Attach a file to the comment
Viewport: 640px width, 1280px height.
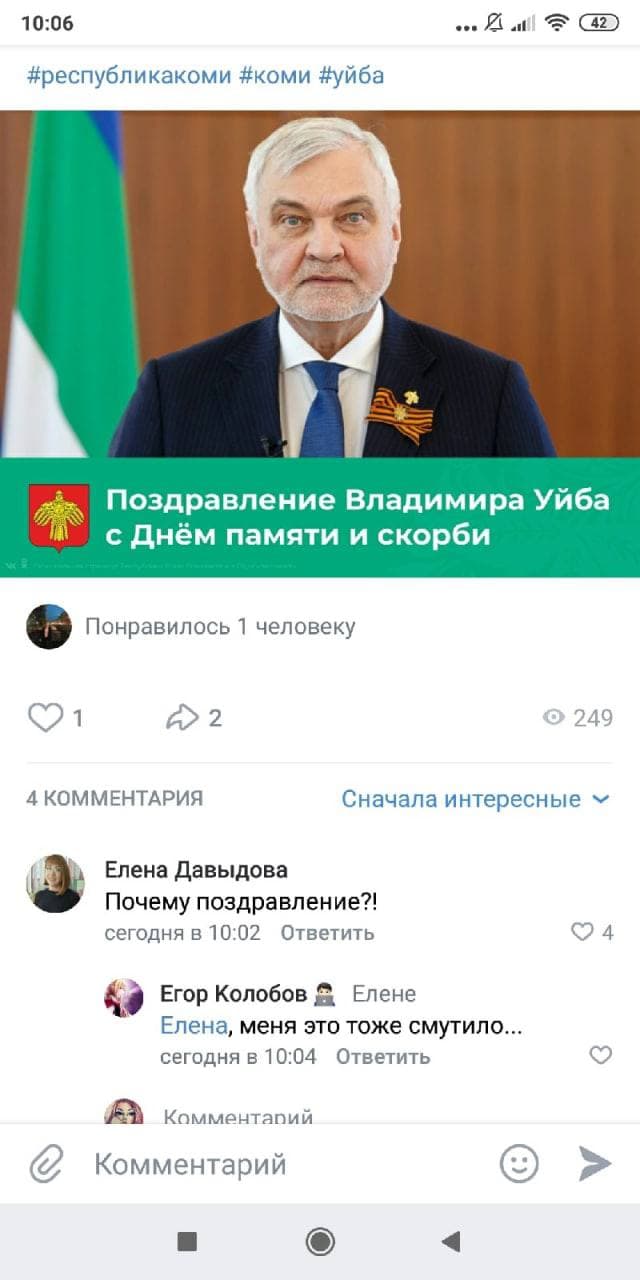click(46, 1164)
